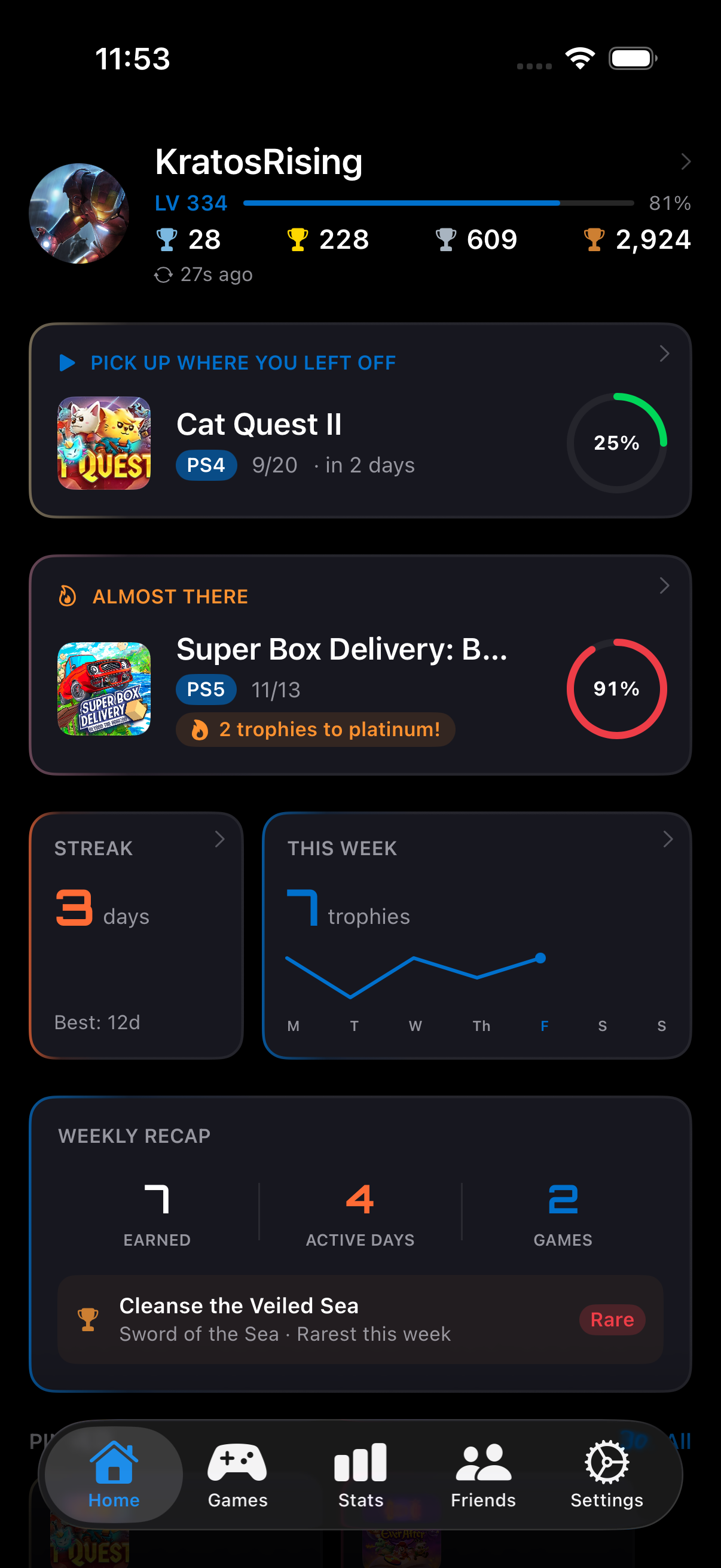Image resolution: width=721 pixels, height=1568 pixels.
Task: Open This Week trophies chart
Action: (476, 935)
